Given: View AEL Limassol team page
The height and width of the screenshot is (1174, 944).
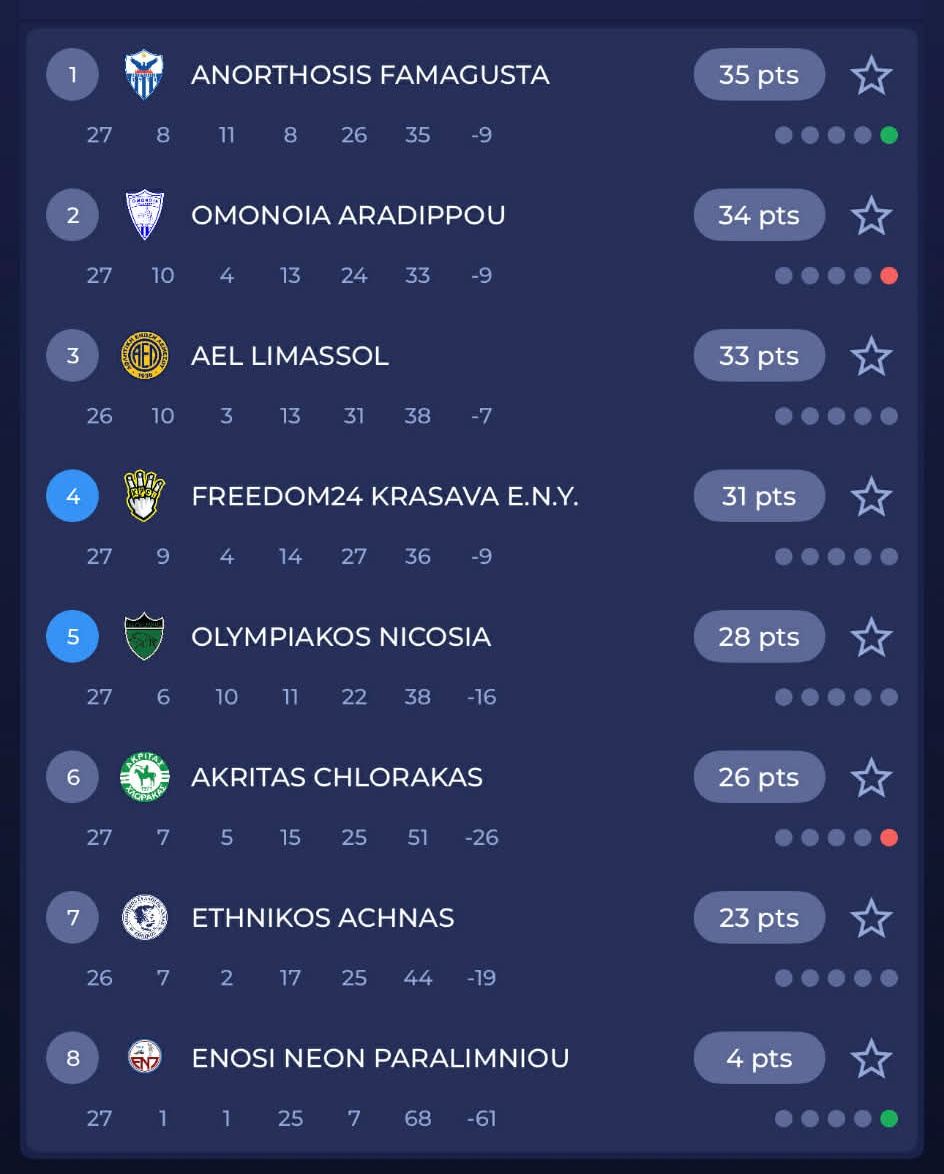Looking at the screenshot, I should [x=290, y=356].
